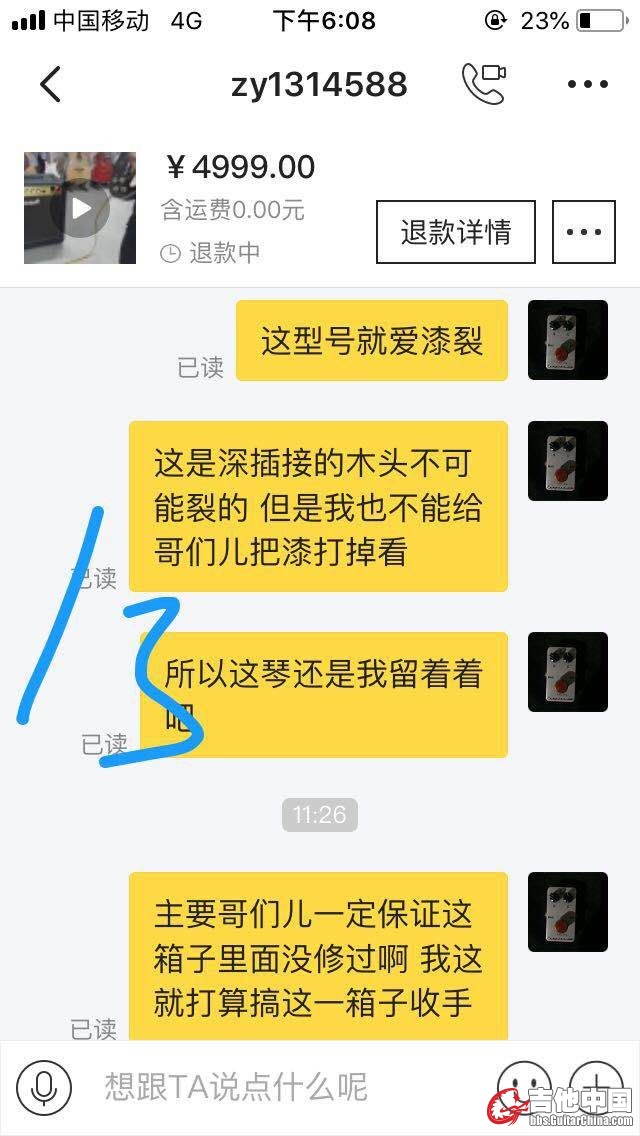The image size is (640, 1136).
Task: Focus the 想跟TA说点什么呢 message field
Action: point(280,1087)
